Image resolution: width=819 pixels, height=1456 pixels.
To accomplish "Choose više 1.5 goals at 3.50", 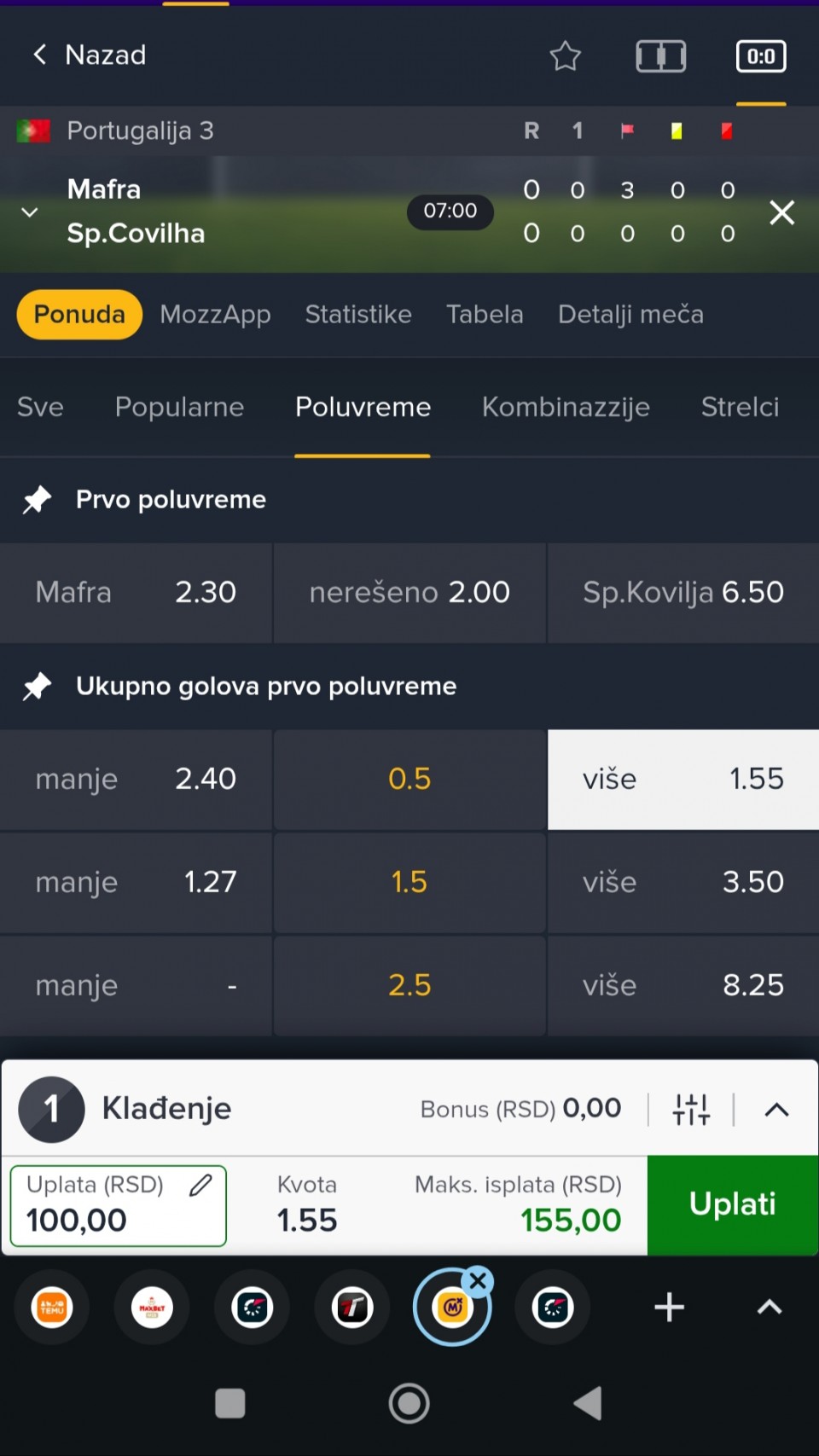I will tap(682, 883).
